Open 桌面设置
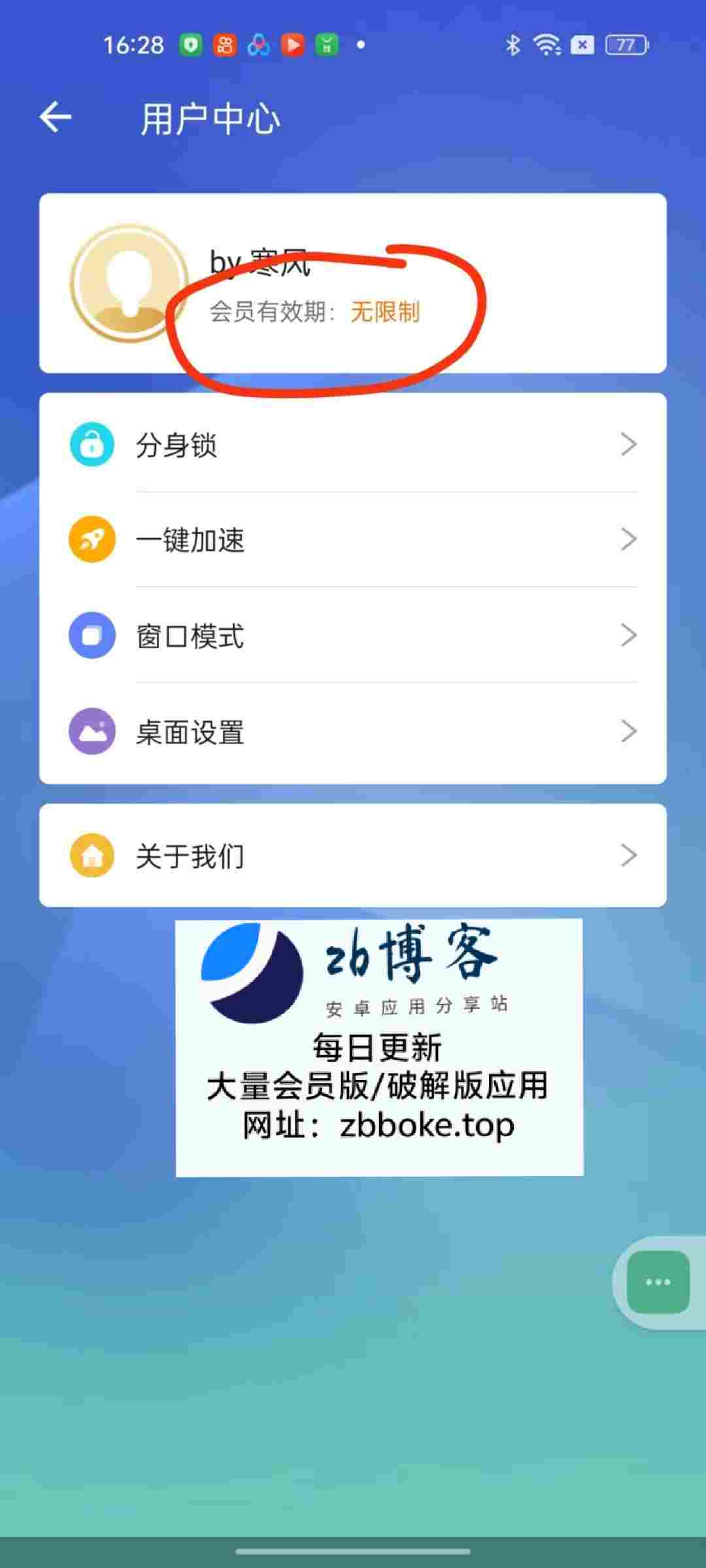The height and width of the screenshot is (1568, 706). tap(353, 731)
